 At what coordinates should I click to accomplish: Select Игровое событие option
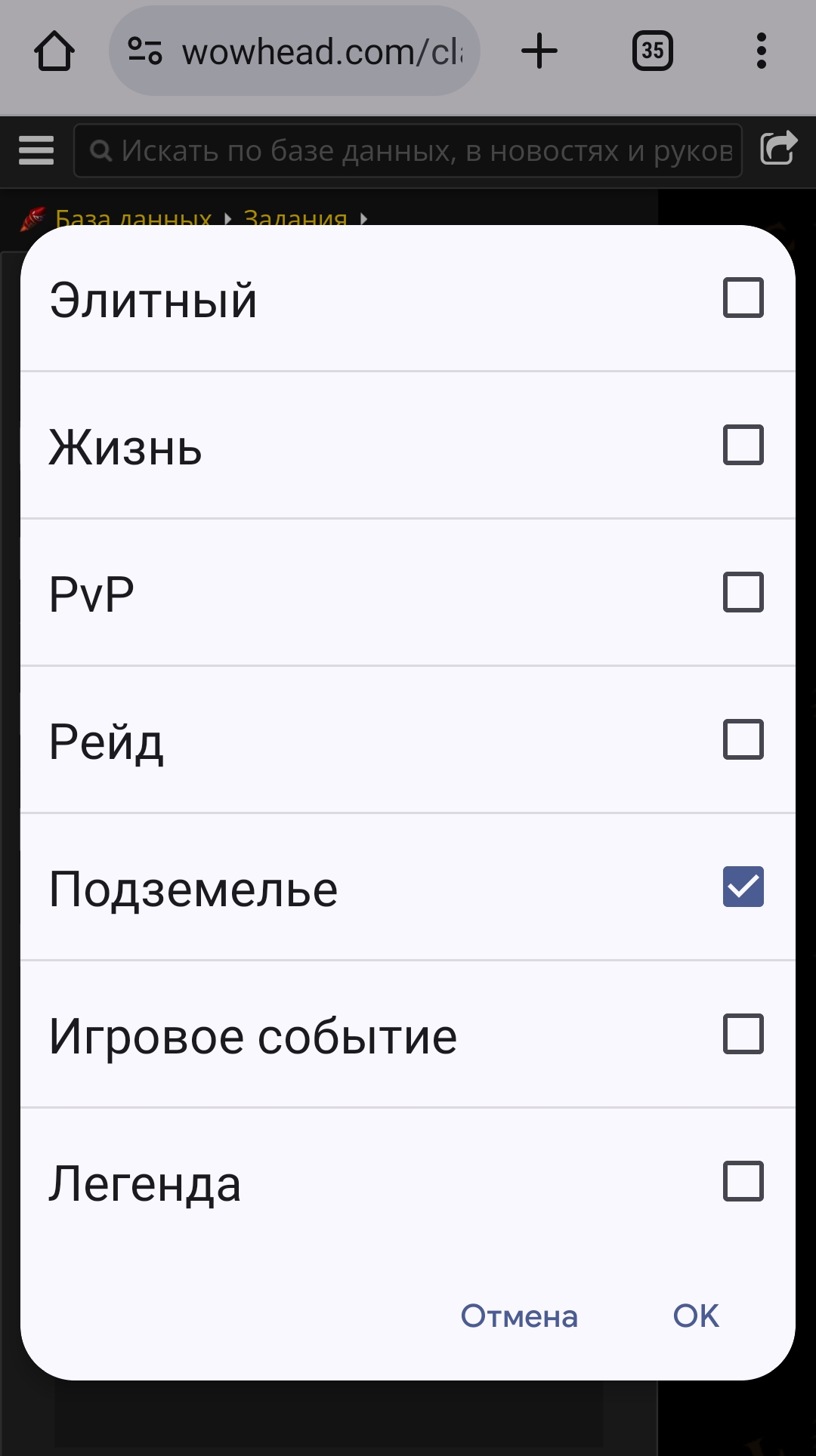[x=408, y=1034]
